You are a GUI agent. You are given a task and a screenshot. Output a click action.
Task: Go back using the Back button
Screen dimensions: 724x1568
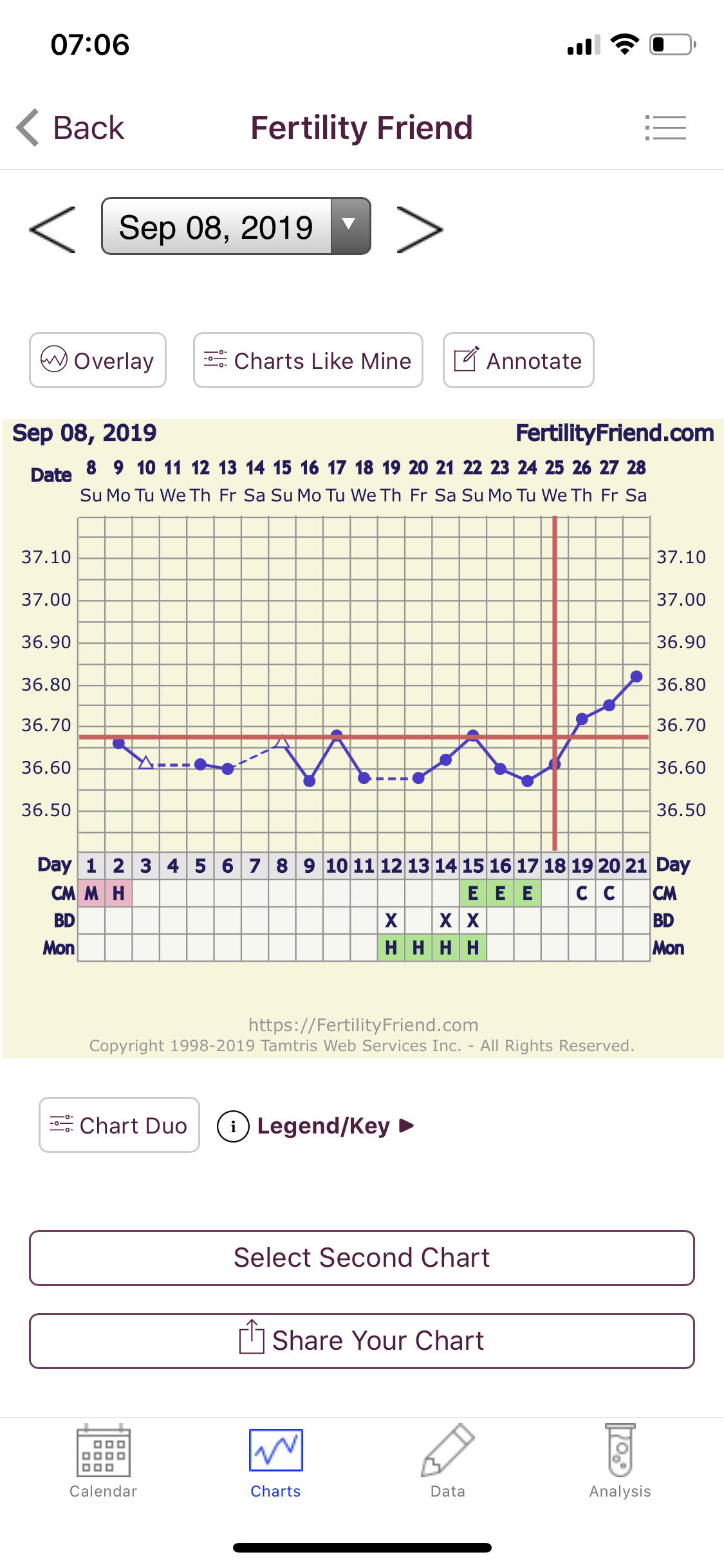click(70, 127)
